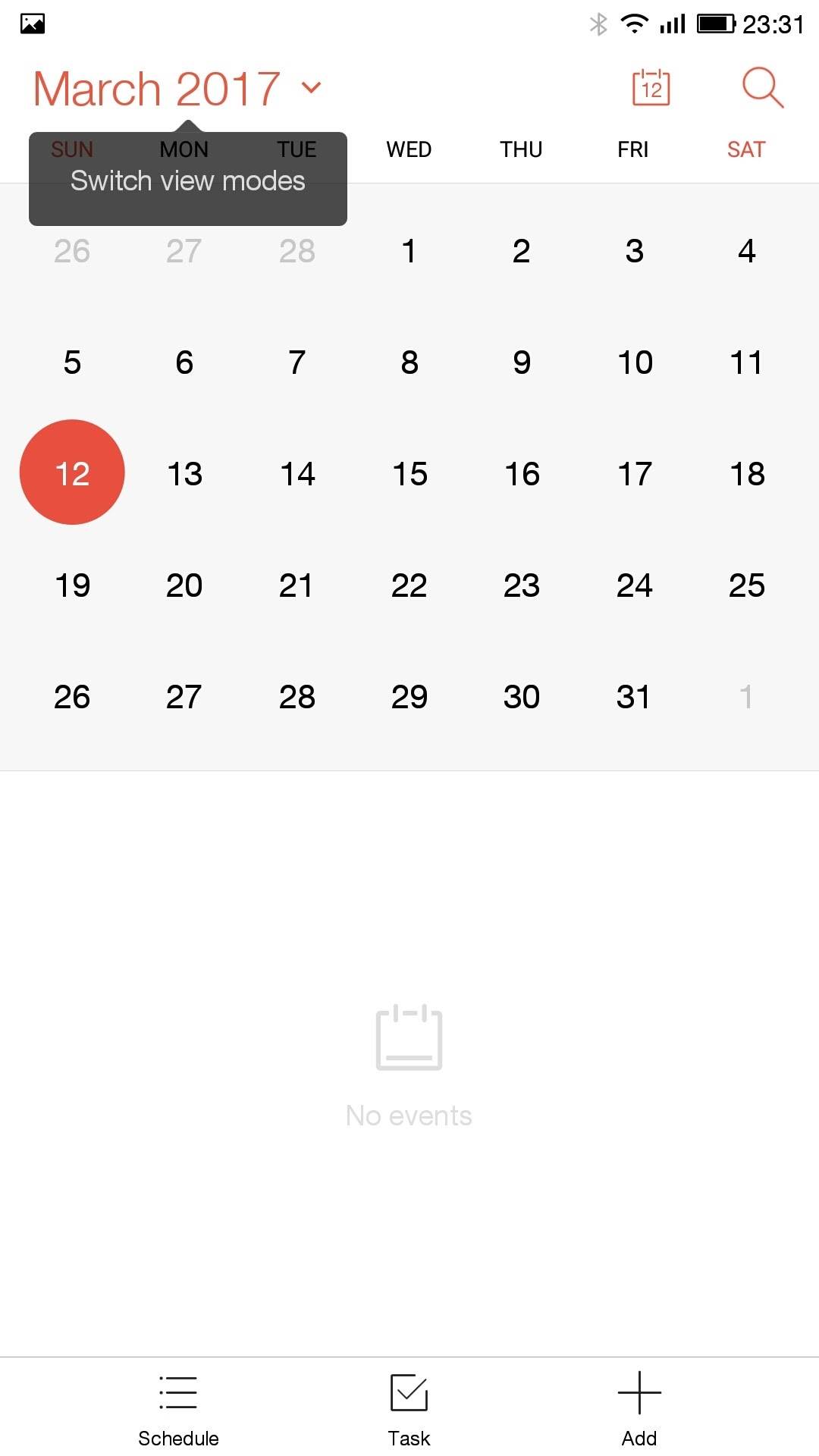Open the Task tab
This screenshot has height=1456, width=819.
pyautogui.click(x=409, y=1409)
